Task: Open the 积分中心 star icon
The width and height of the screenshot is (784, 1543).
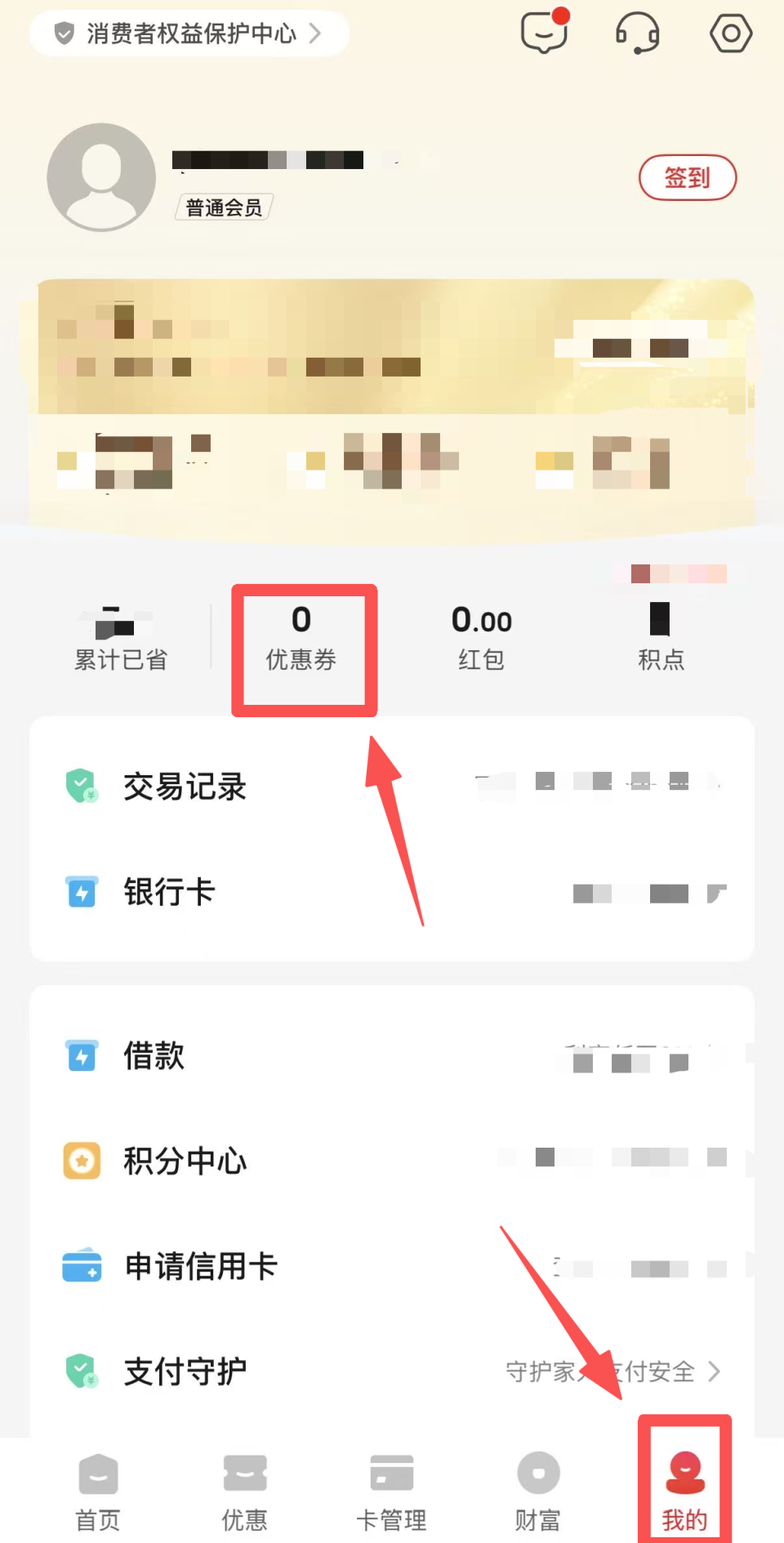Action: pos(80,1160)
